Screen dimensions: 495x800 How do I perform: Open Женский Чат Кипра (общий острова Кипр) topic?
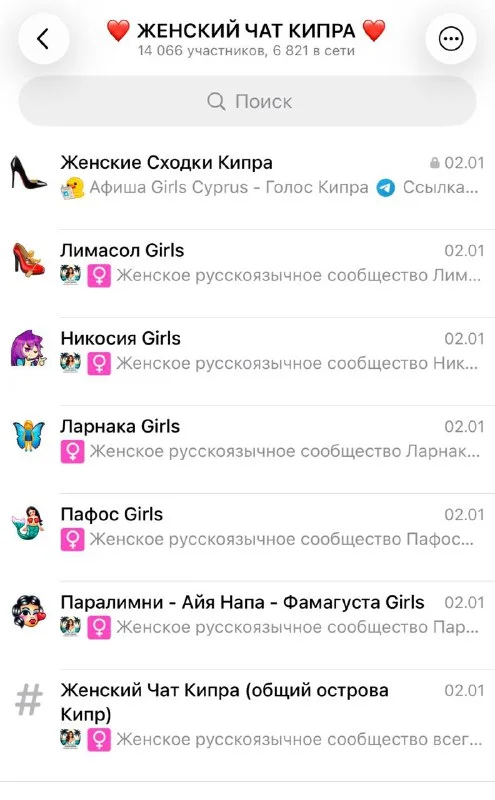pos(248,716)
